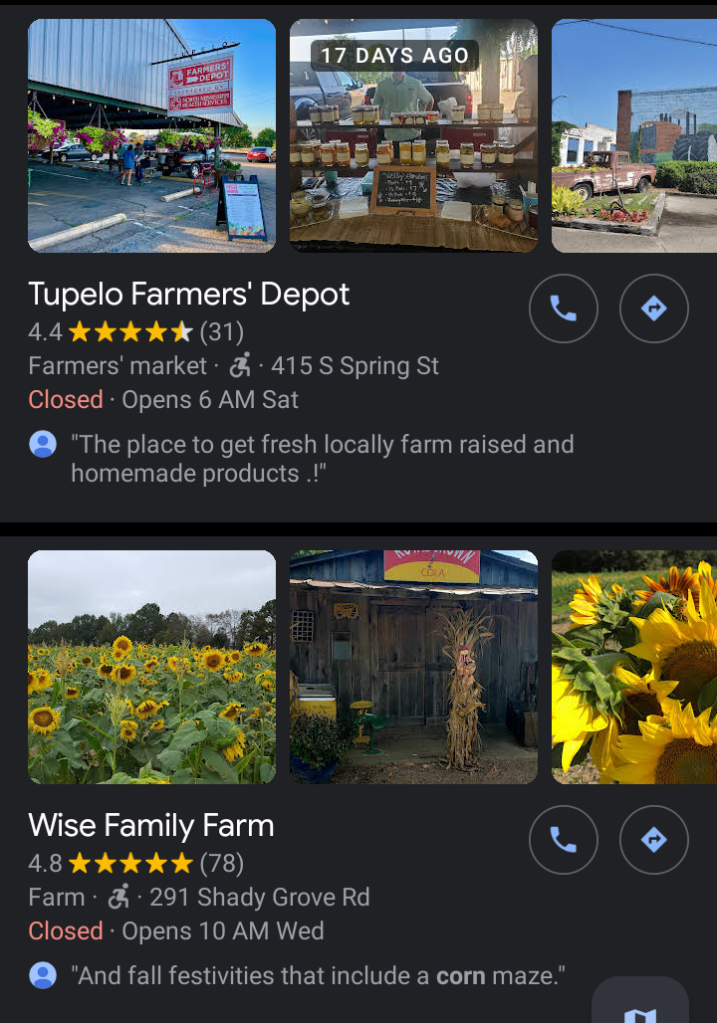717x1023 pixels.
Task: Open the close-up sunflower photo
Action: click(x=634, y=667)
